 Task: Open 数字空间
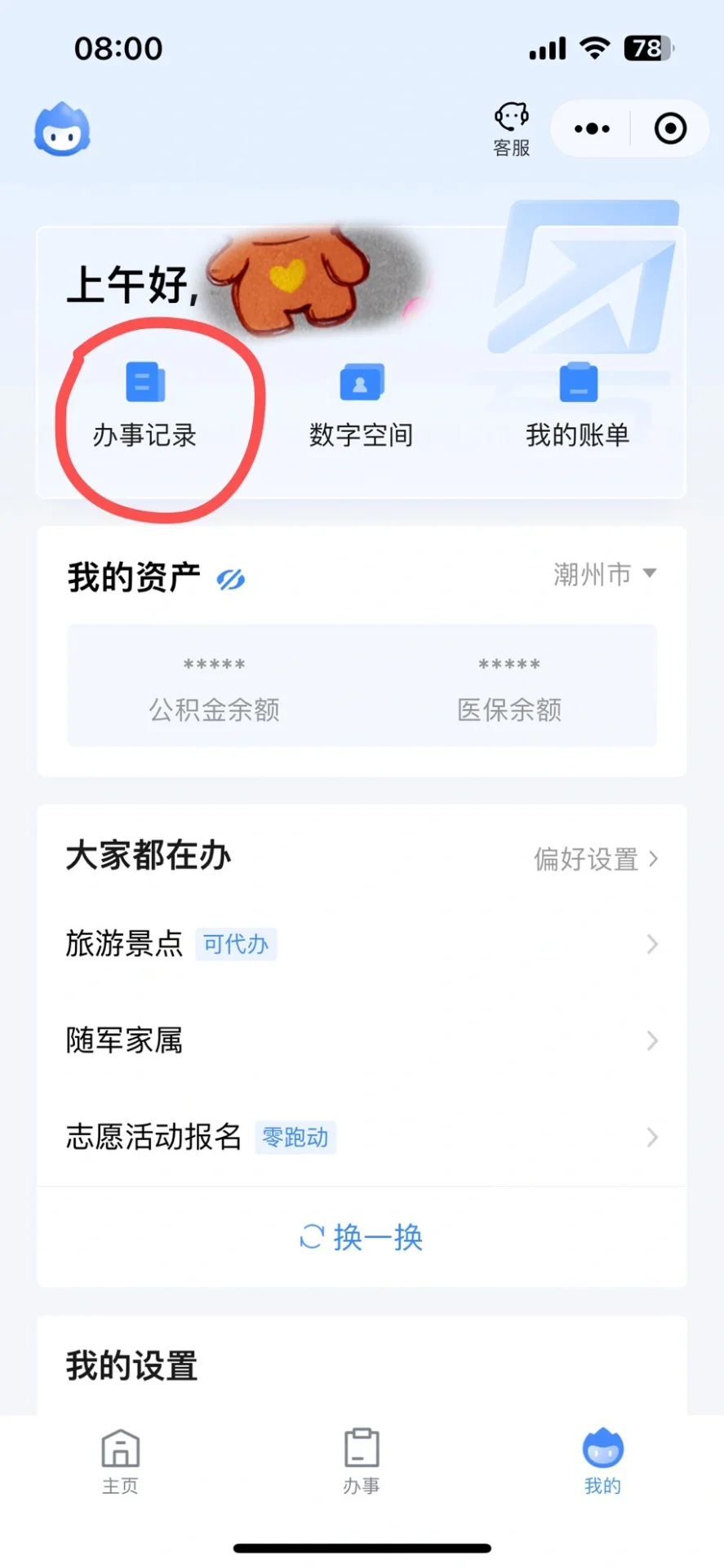pyautogui.click(x=361, y=406)
